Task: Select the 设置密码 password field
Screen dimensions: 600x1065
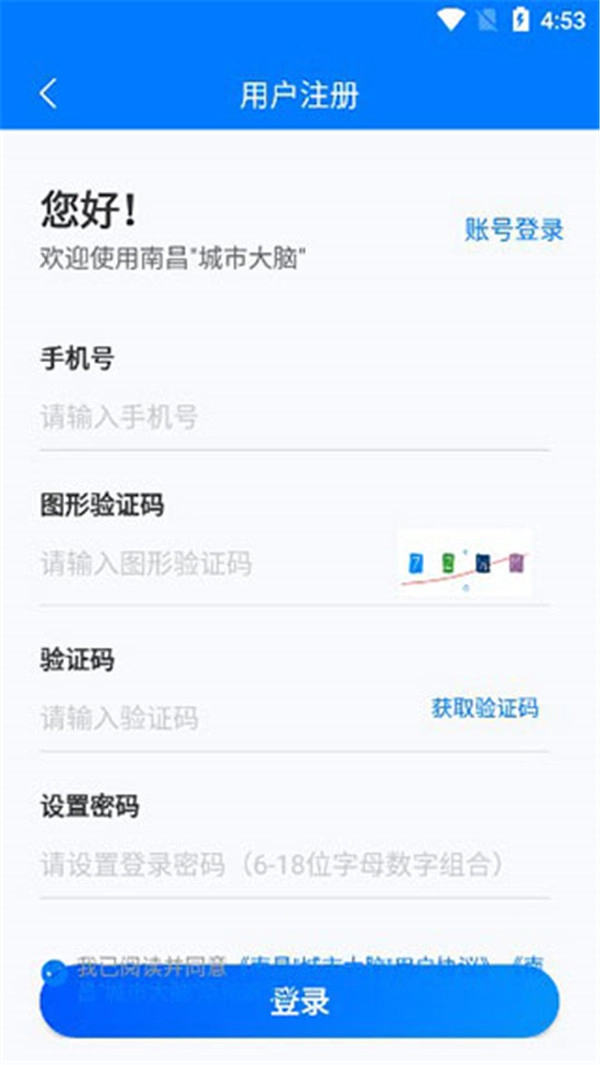Action: pyautogui.click(x=294, y=865)
